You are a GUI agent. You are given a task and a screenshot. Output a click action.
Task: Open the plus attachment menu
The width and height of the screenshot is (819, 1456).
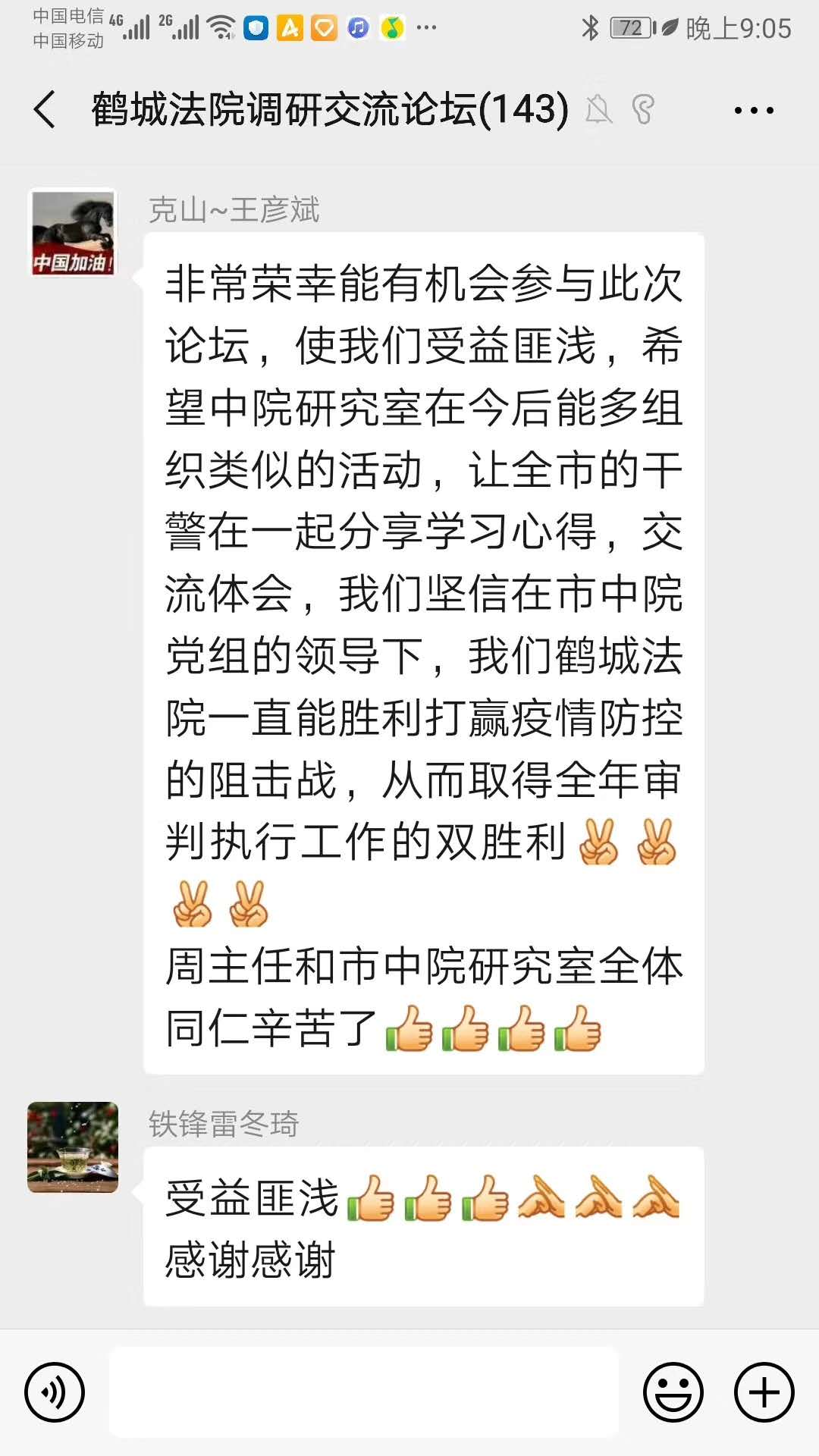tap(764, 1392)
